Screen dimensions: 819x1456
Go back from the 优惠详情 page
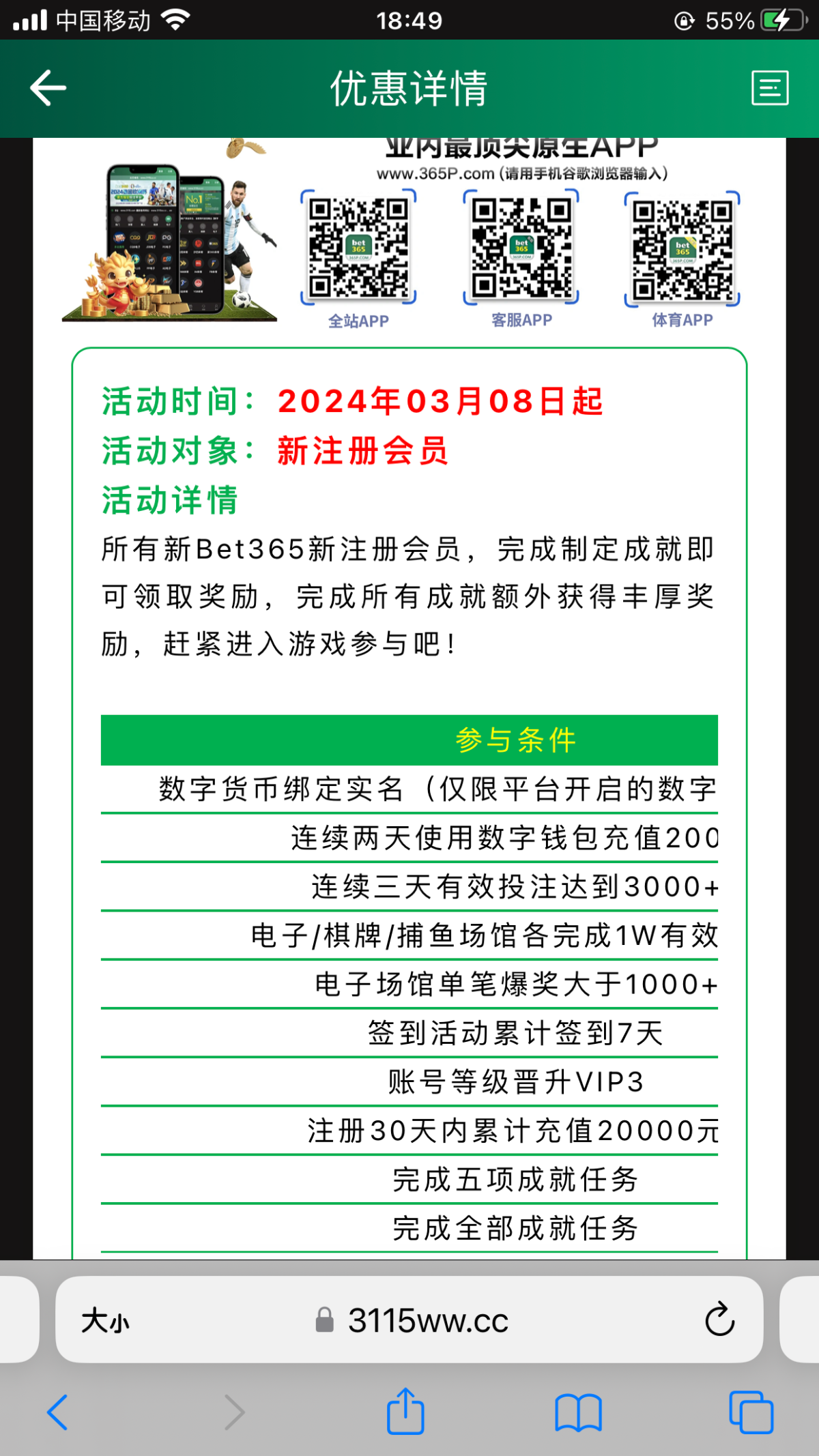(x=48, y=88)
